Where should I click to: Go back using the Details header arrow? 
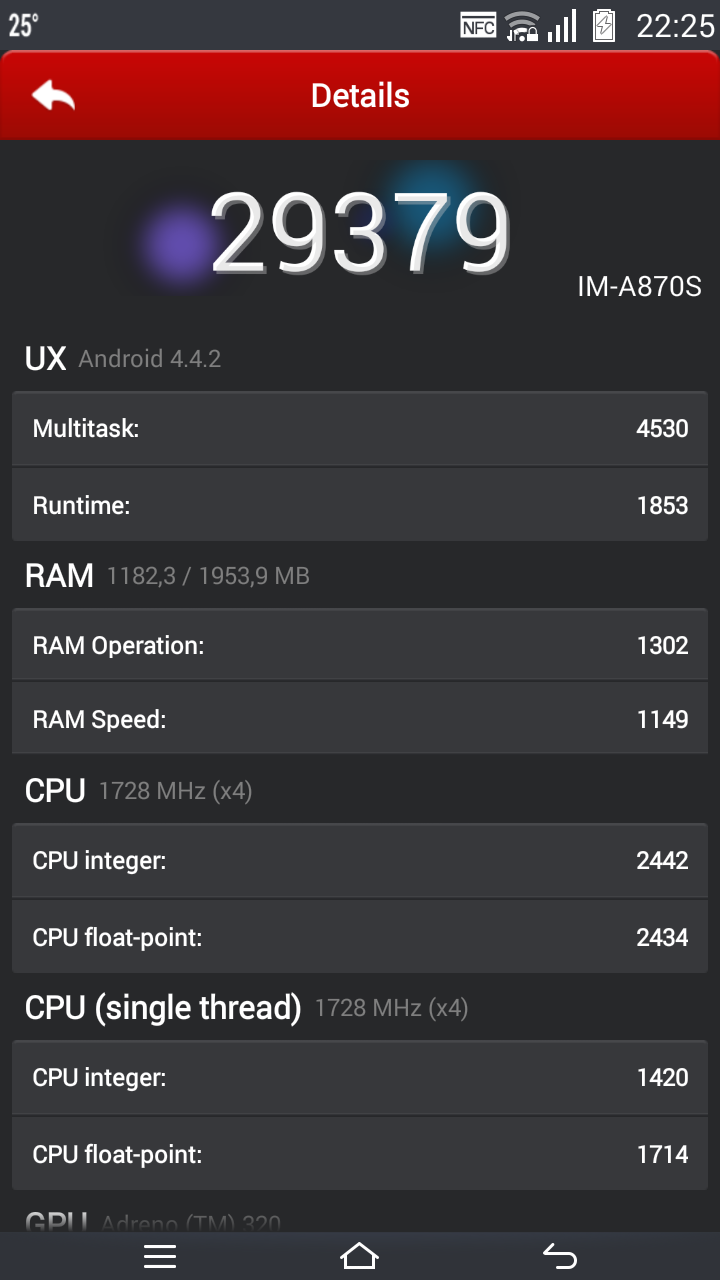point(53,96)
